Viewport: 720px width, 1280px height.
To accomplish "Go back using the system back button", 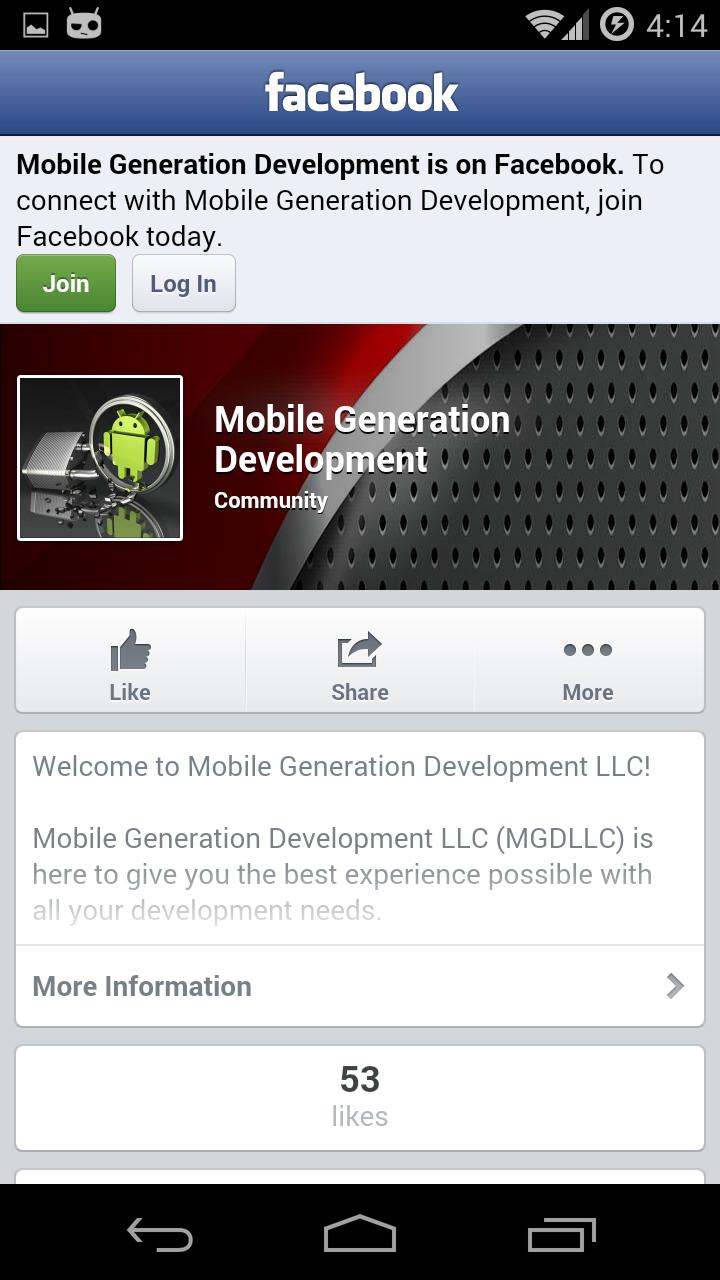I will (160, 1234).
